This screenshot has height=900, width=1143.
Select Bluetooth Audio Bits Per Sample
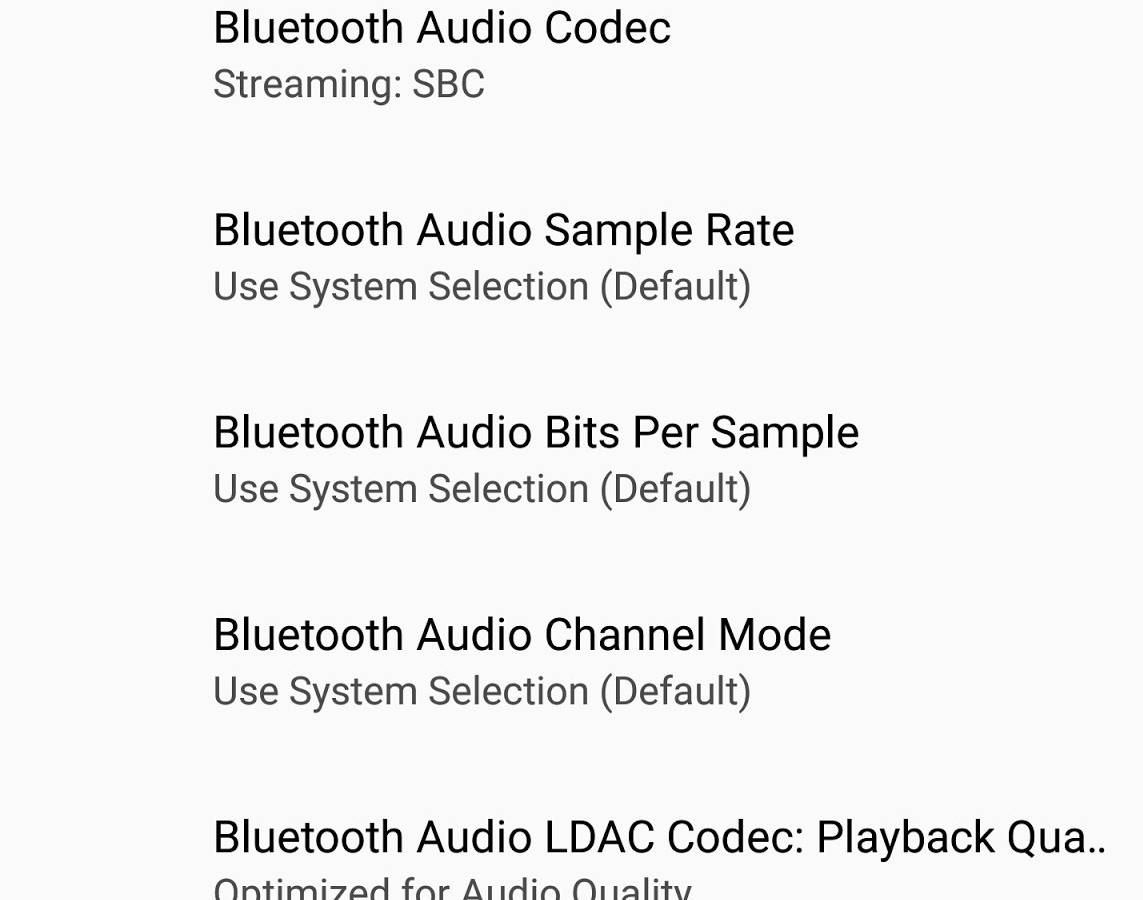pos(535,459)
